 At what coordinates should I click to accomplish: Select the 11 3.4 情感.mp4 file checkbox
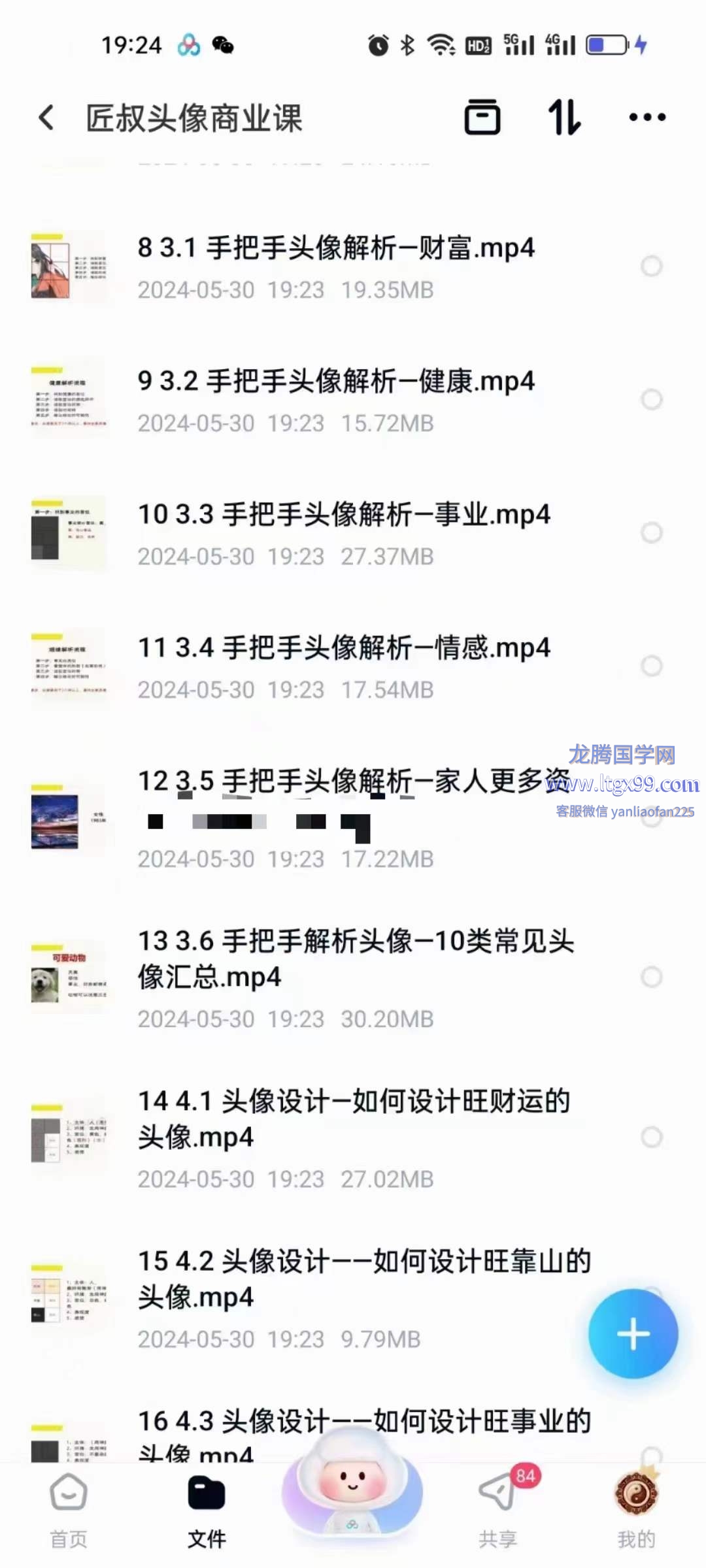[x=651, y=666]
